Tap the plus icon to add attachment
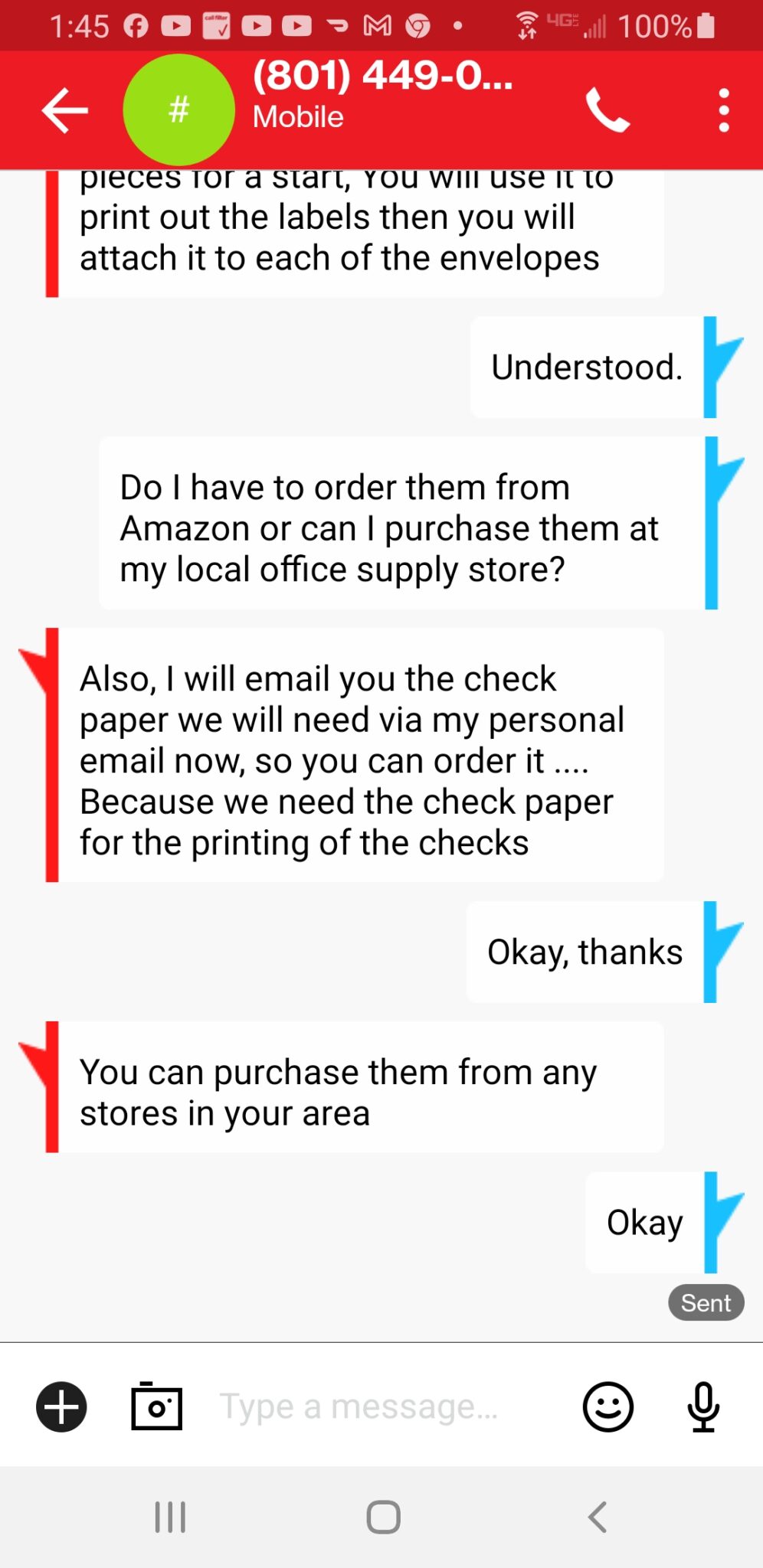Viewport: 763px width, 1568px height. (61, 1406)
